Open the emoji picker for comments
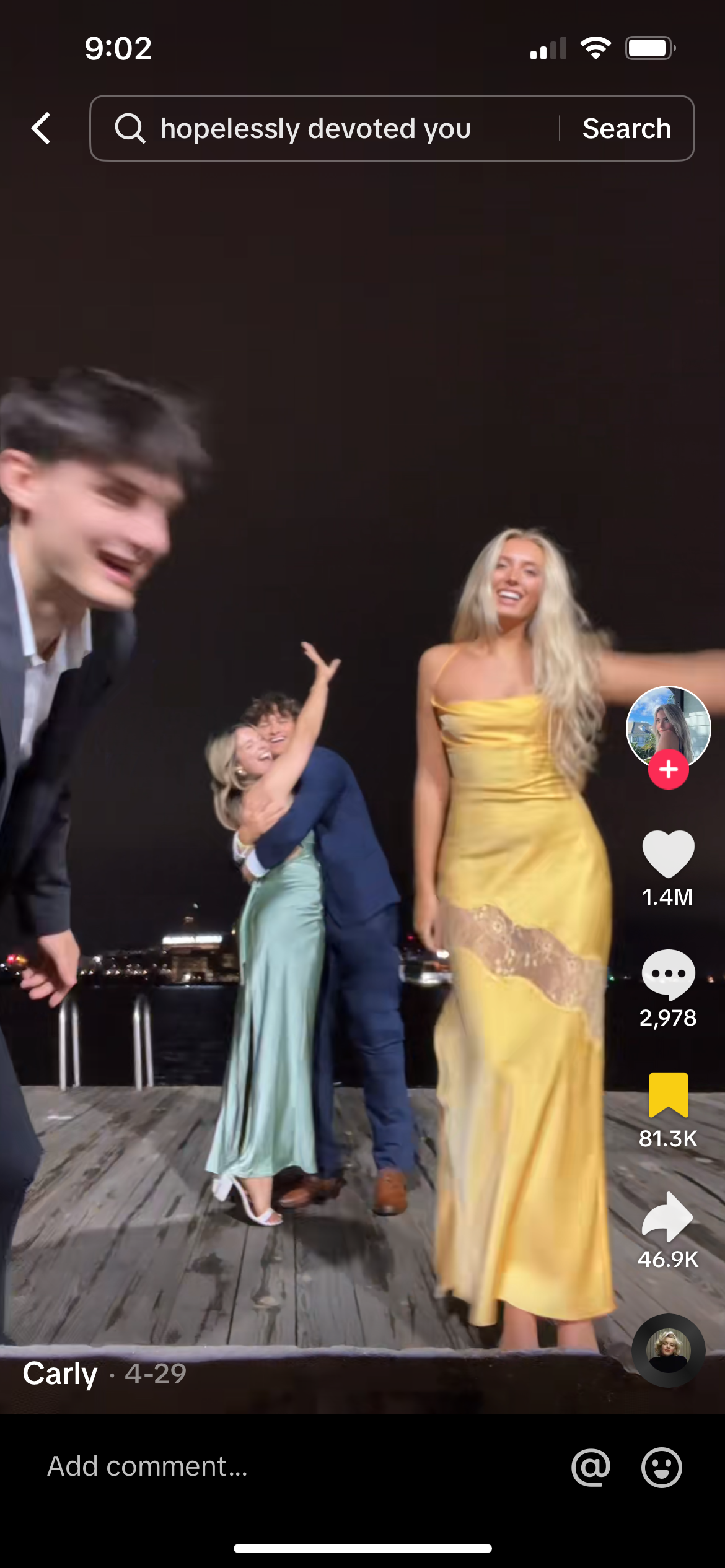This screenshot has height=1568, width=725. (661, 1466)
